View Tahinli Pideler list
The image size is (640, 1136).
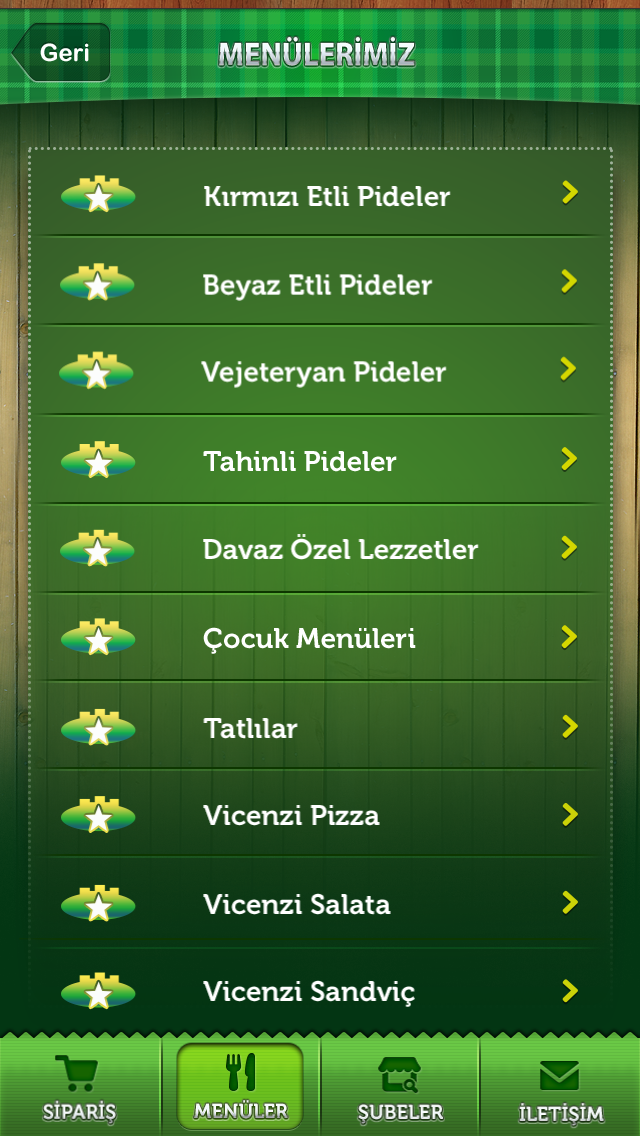click(x=320, y=459)
